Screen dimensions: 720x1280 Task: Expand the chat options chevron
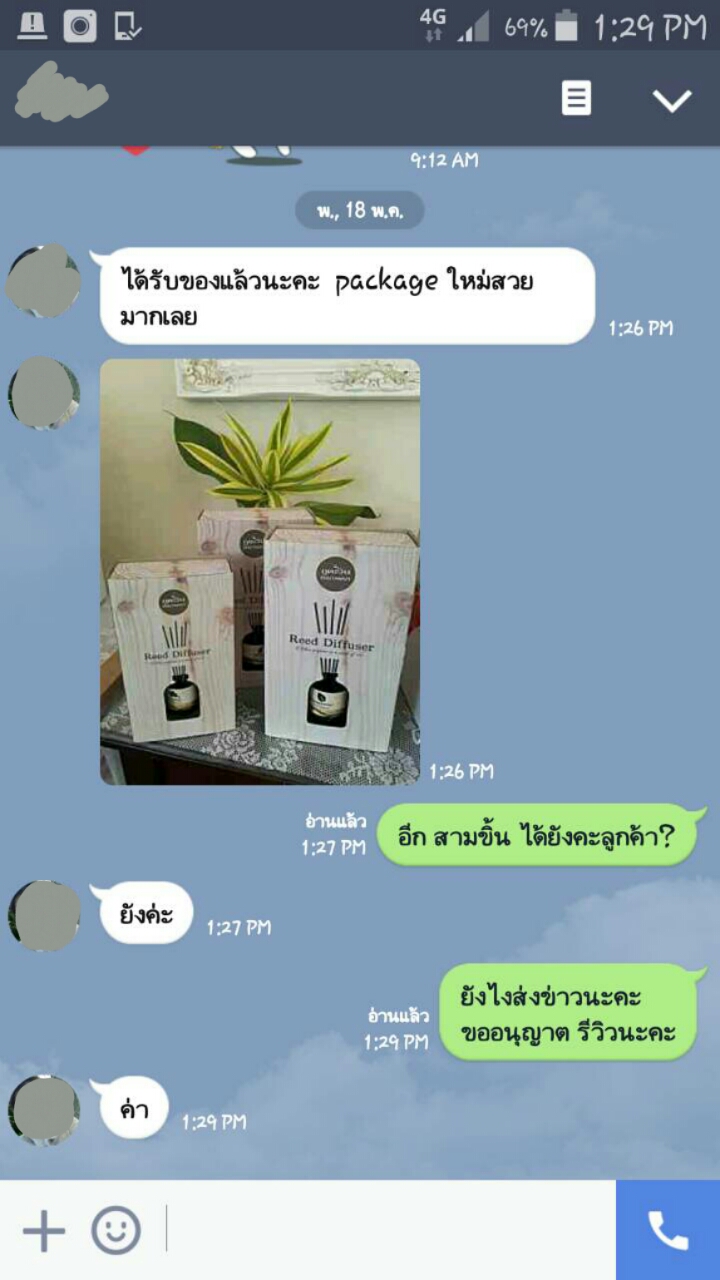671,99
